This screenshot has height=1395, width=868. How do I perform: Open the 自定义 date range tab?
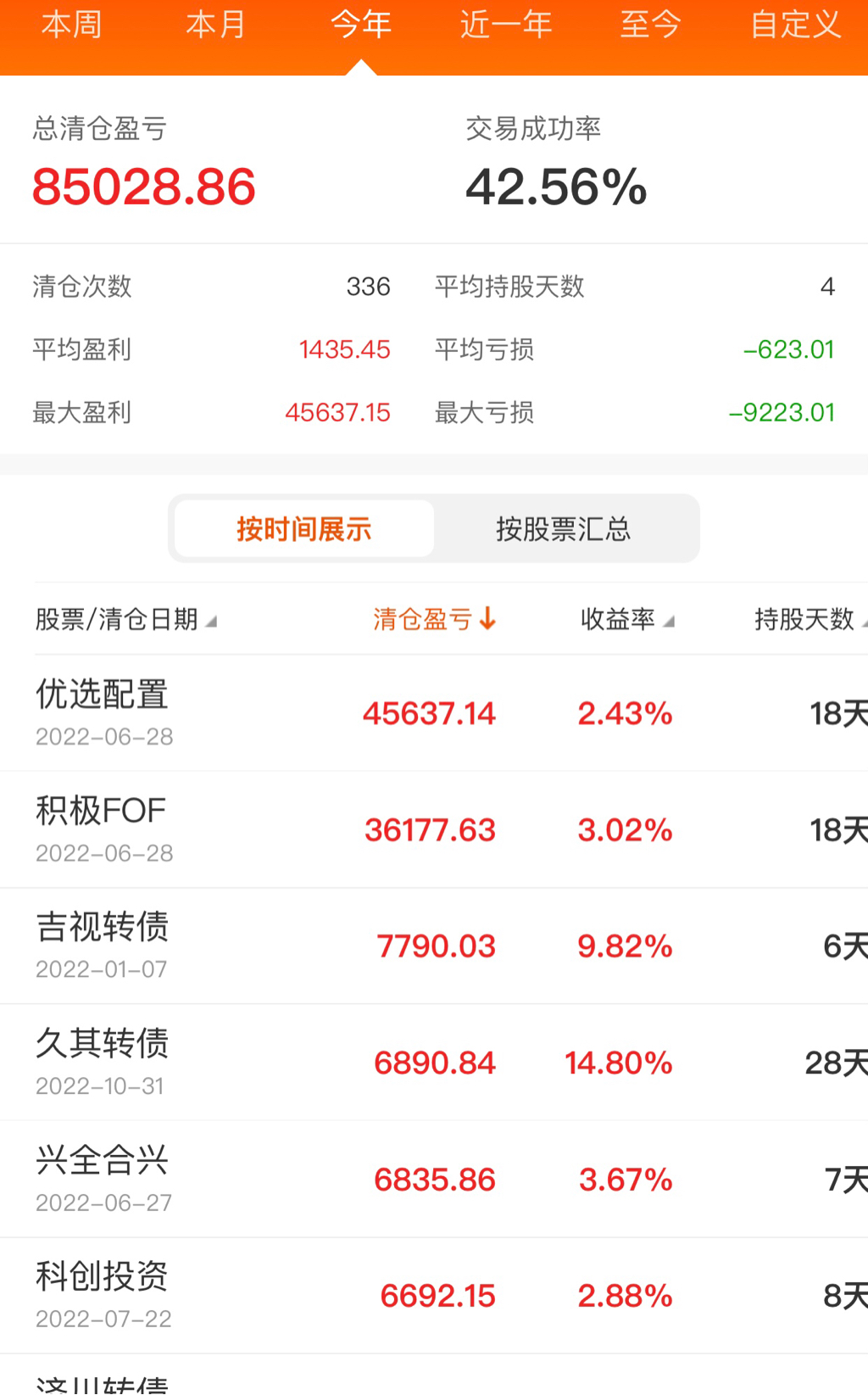796,25
